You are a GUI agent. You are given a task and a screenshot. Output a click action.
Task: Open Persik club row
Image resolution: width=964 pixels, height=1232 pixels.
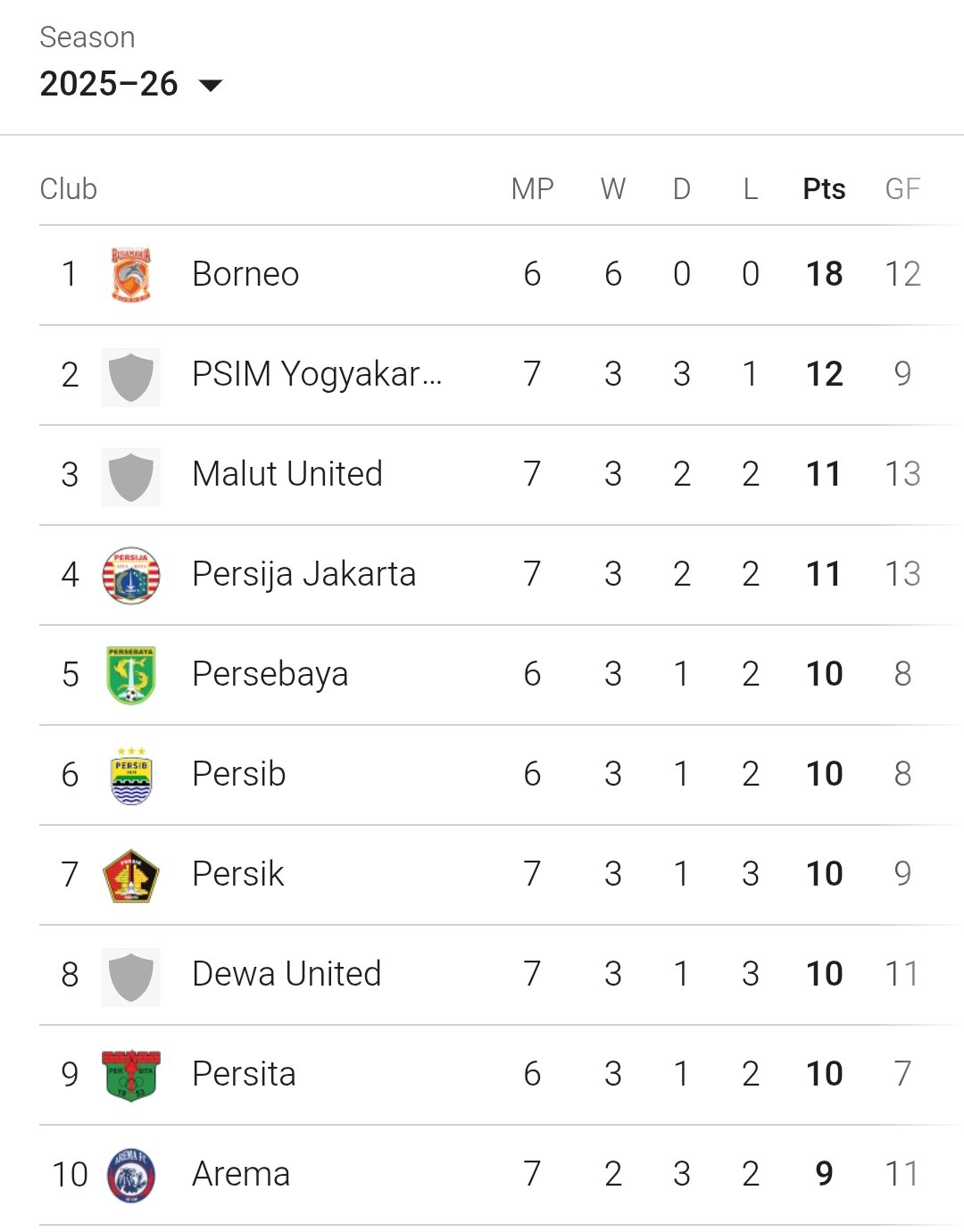click(x=237, y=874)
